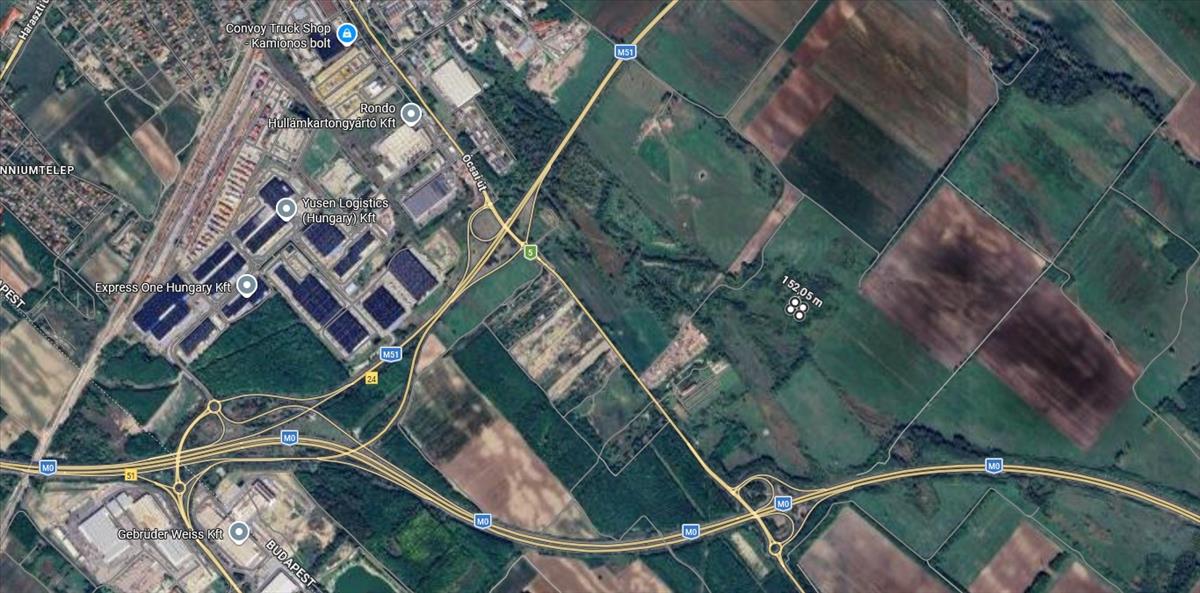
Task: Open Express One Hungary Kft place marker
Action: click(x=247, y=286)
